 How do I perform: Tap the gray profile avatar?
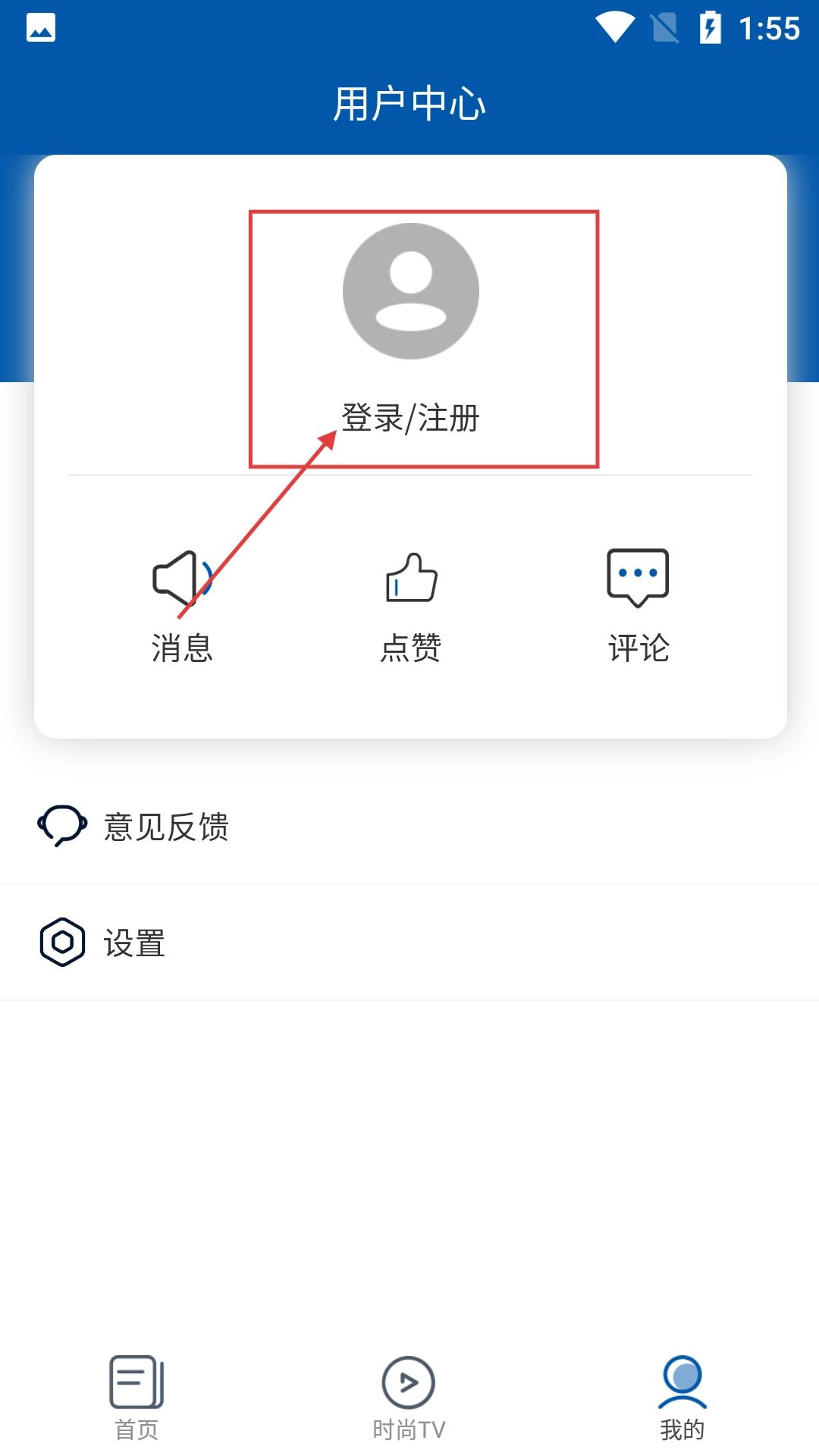pos(410,291)
